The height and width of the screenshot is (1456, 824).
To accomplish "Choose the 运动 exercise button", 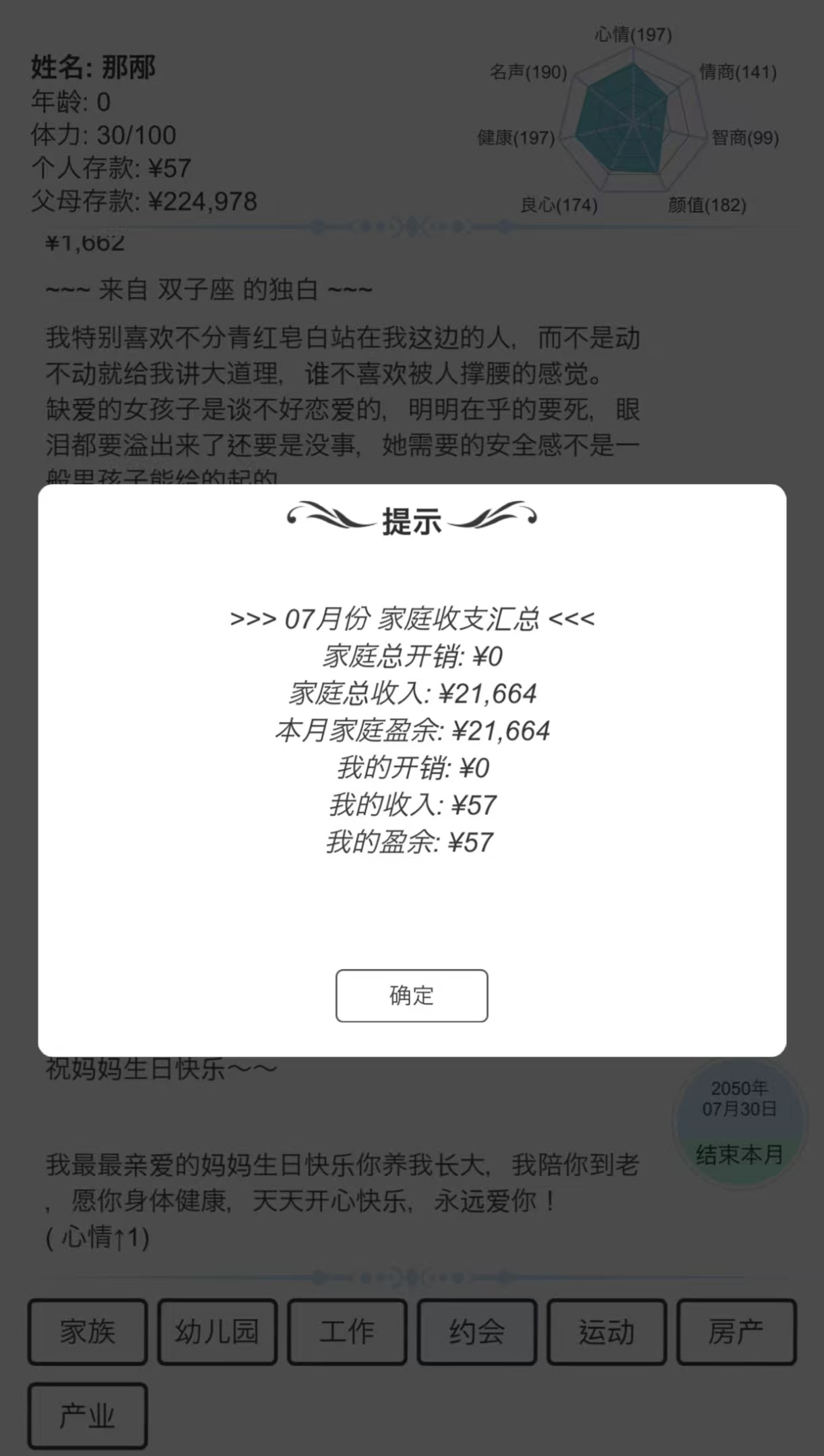I will pos(606,1332).
